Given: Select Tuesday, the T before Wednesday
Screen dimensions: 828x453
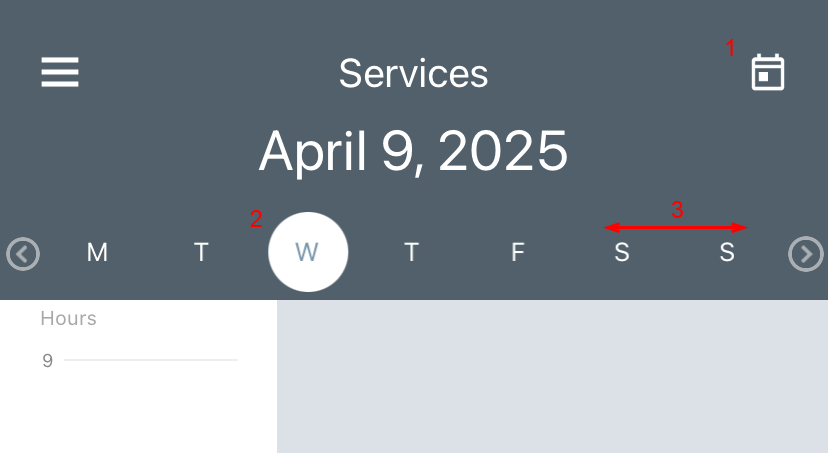Looking at the screenshot, I should click(x=202, y=253).
